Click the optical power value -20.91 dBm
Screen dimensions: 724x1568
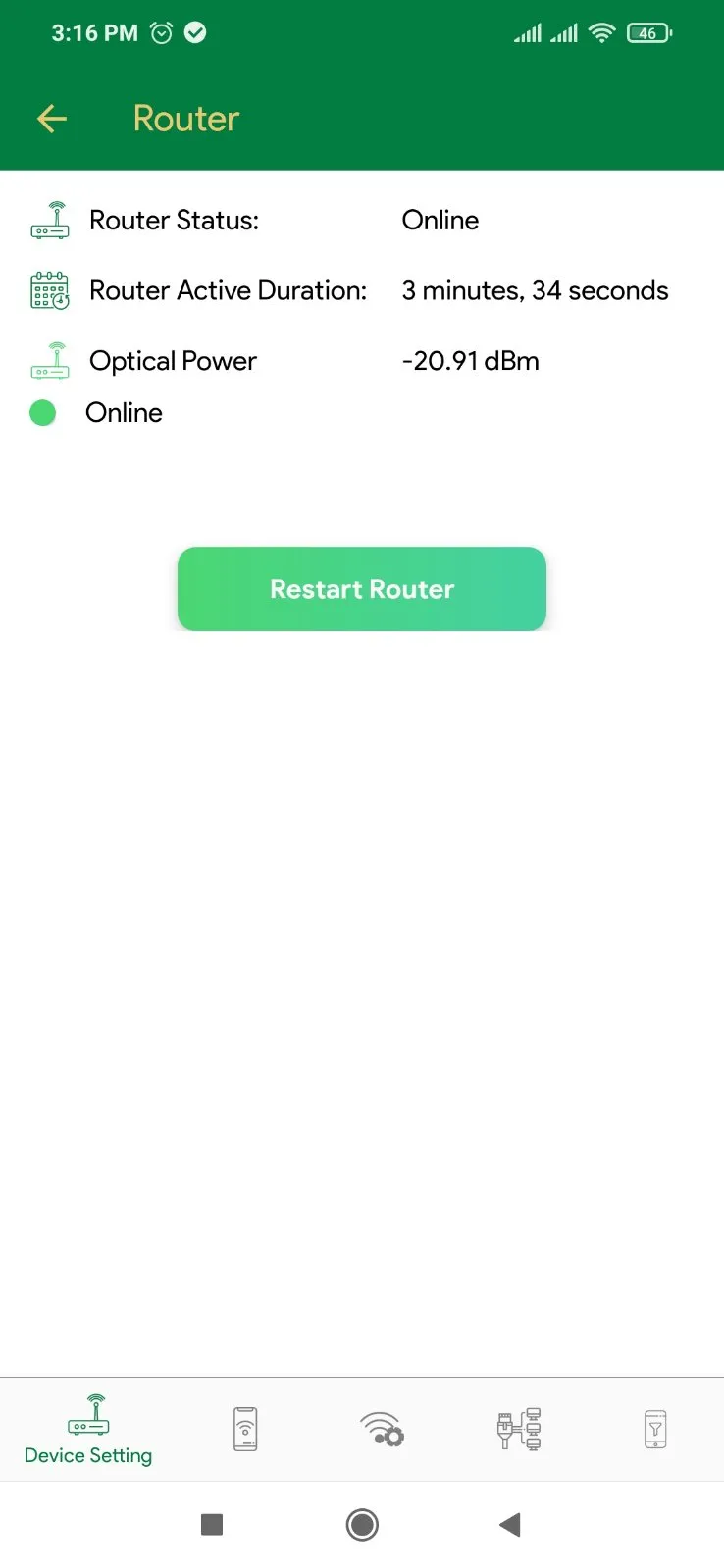point(470,360)
